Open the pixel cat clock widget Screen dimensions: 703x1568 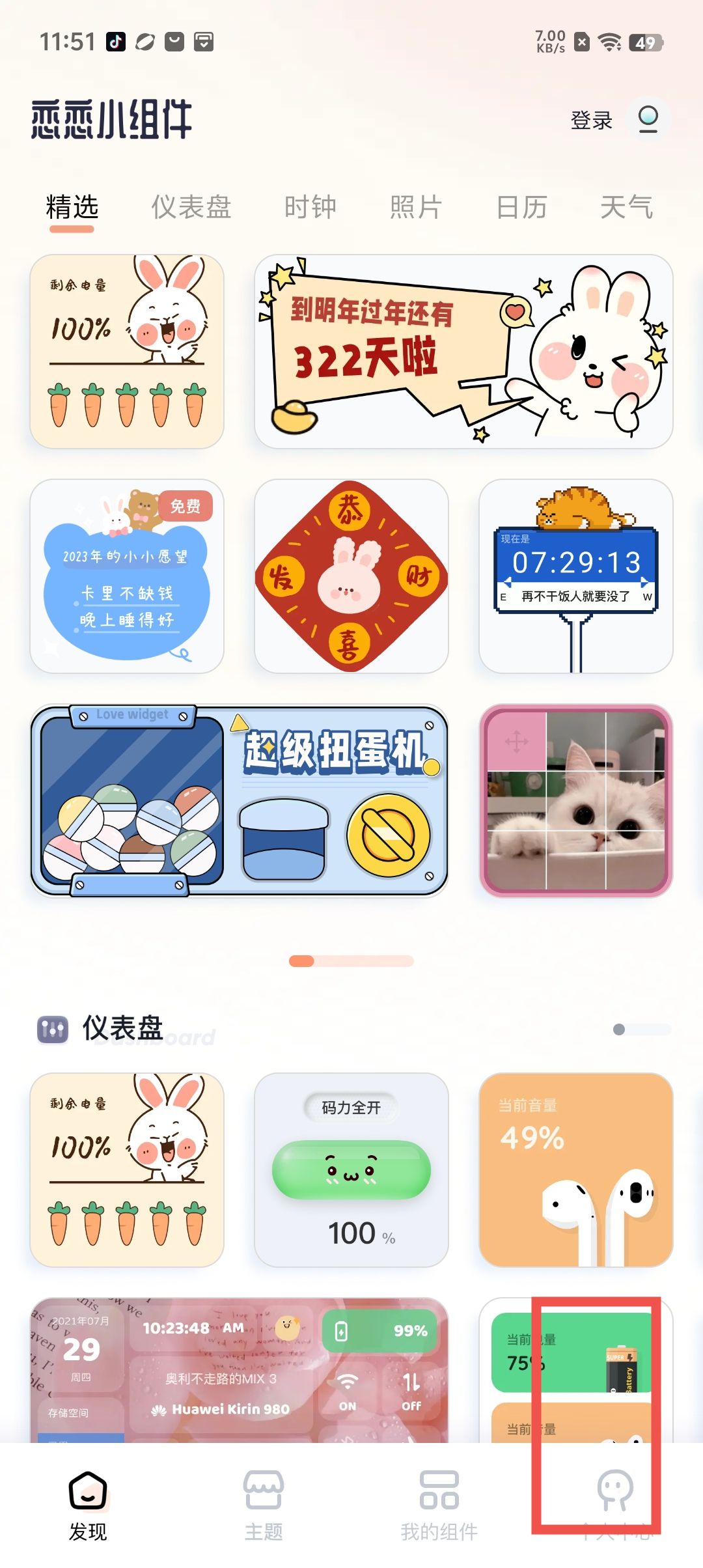pyautogui.click(x=575, y=576)
